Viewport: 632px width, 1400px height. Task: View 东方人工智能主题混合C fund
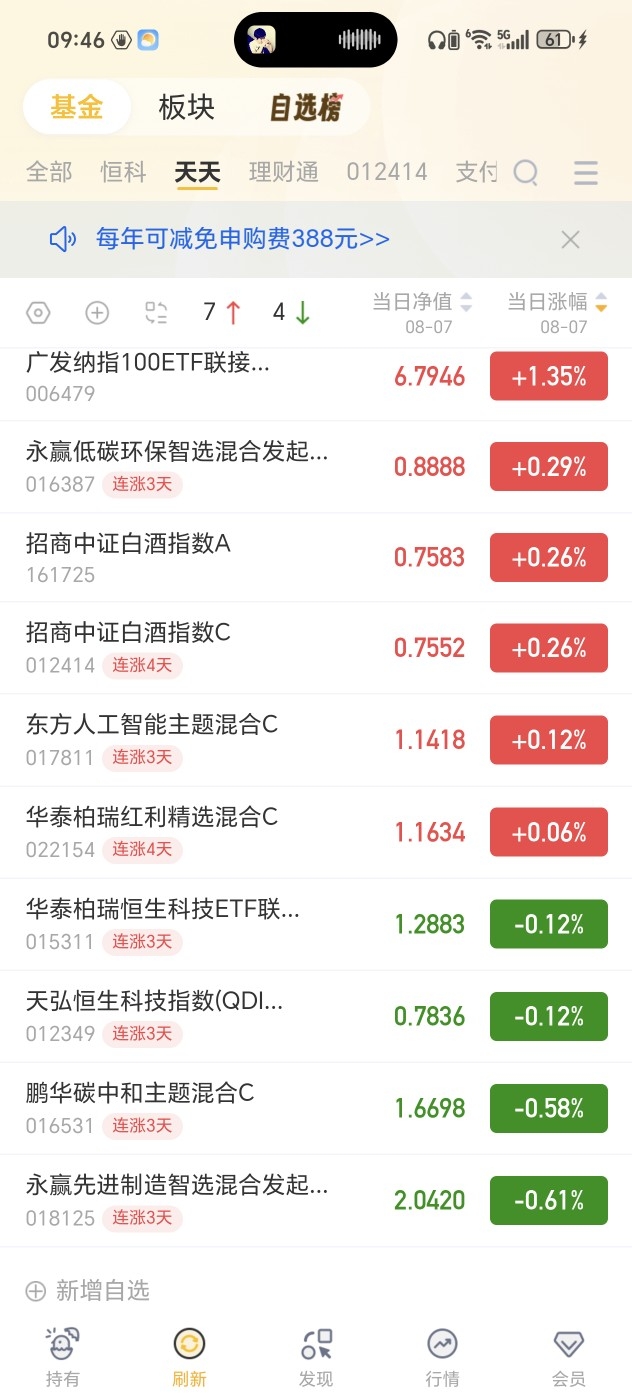[x=316, y=740]
